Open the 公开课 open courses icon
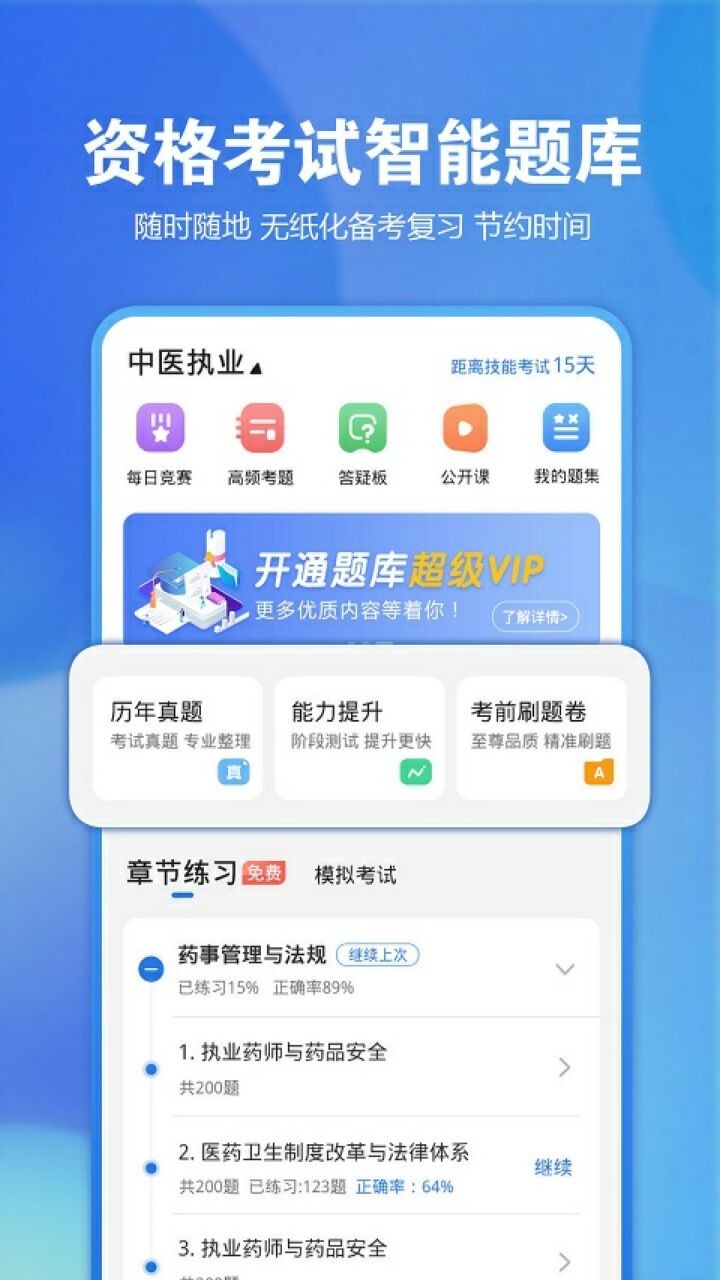Screen dimensions: 720x1280 pos(462,430)
